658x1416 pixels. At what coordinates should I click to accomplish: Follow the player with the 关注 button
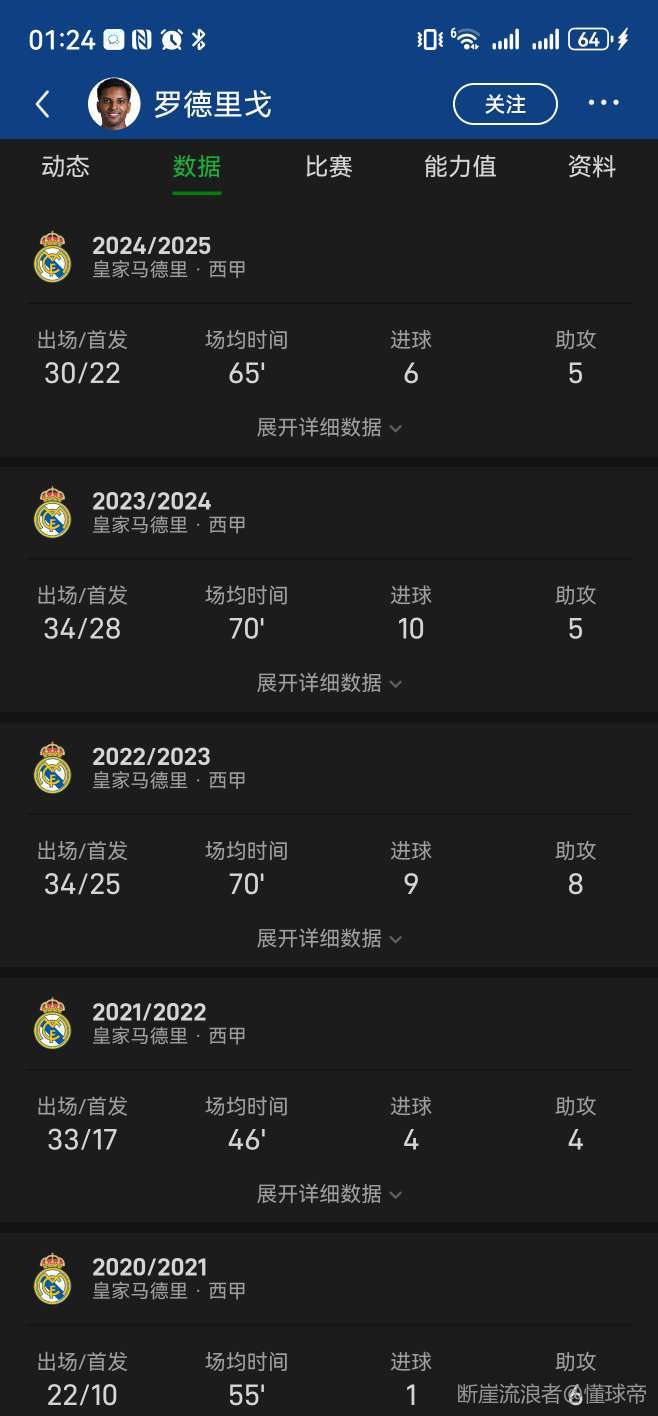tap(505, 104)
